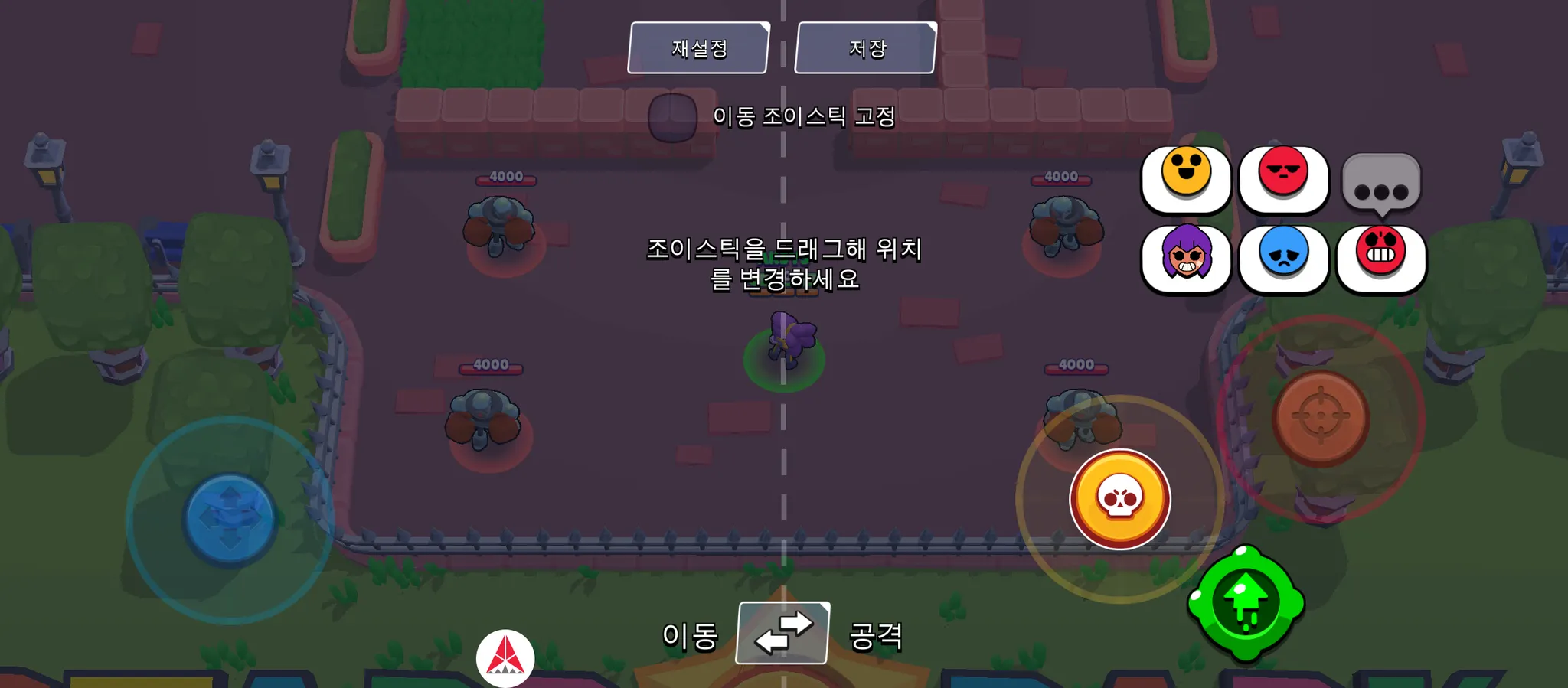Save the layout with the 저장 button

(x=866, y=48)
